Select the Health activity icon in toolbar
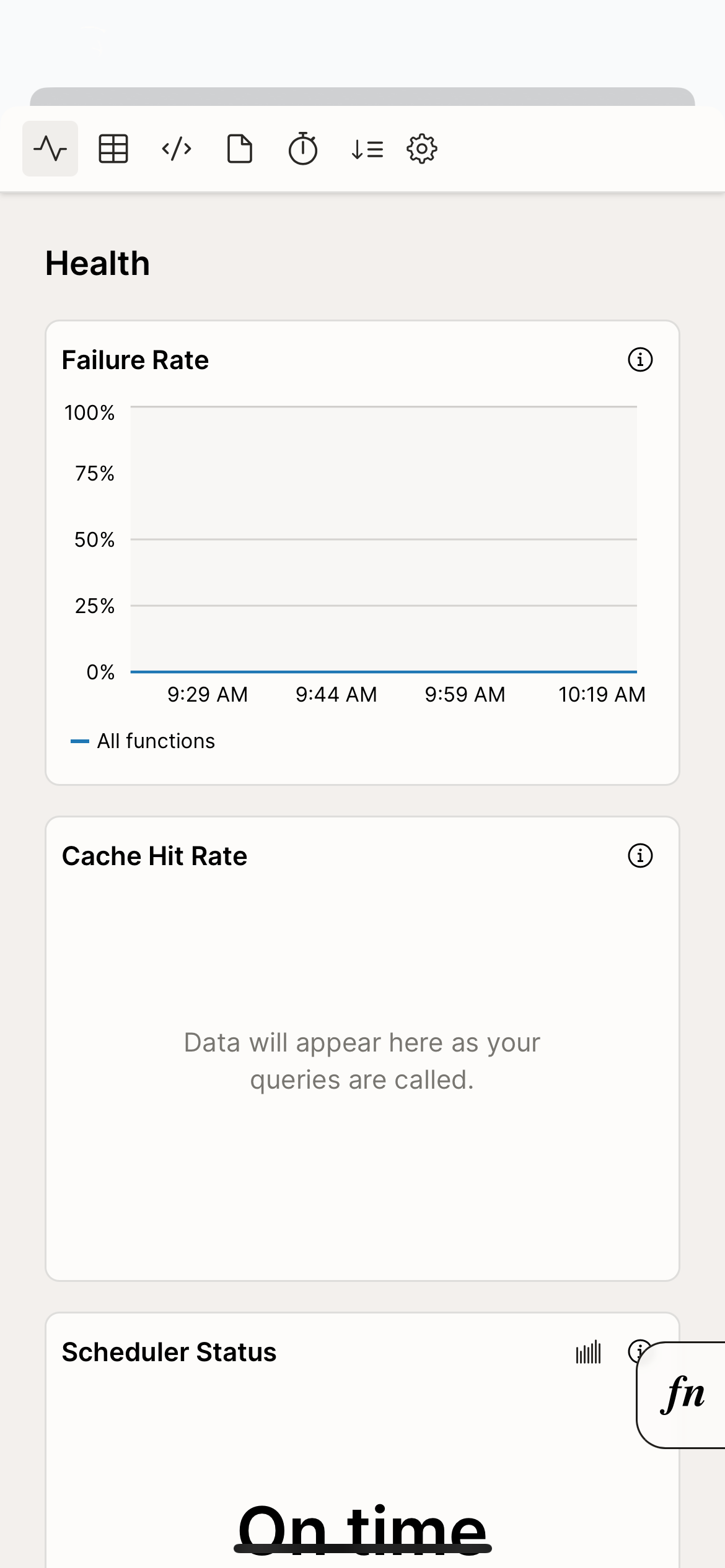Image resolution: width=725 pixels, height=1568 pixels. pos(50,148)
